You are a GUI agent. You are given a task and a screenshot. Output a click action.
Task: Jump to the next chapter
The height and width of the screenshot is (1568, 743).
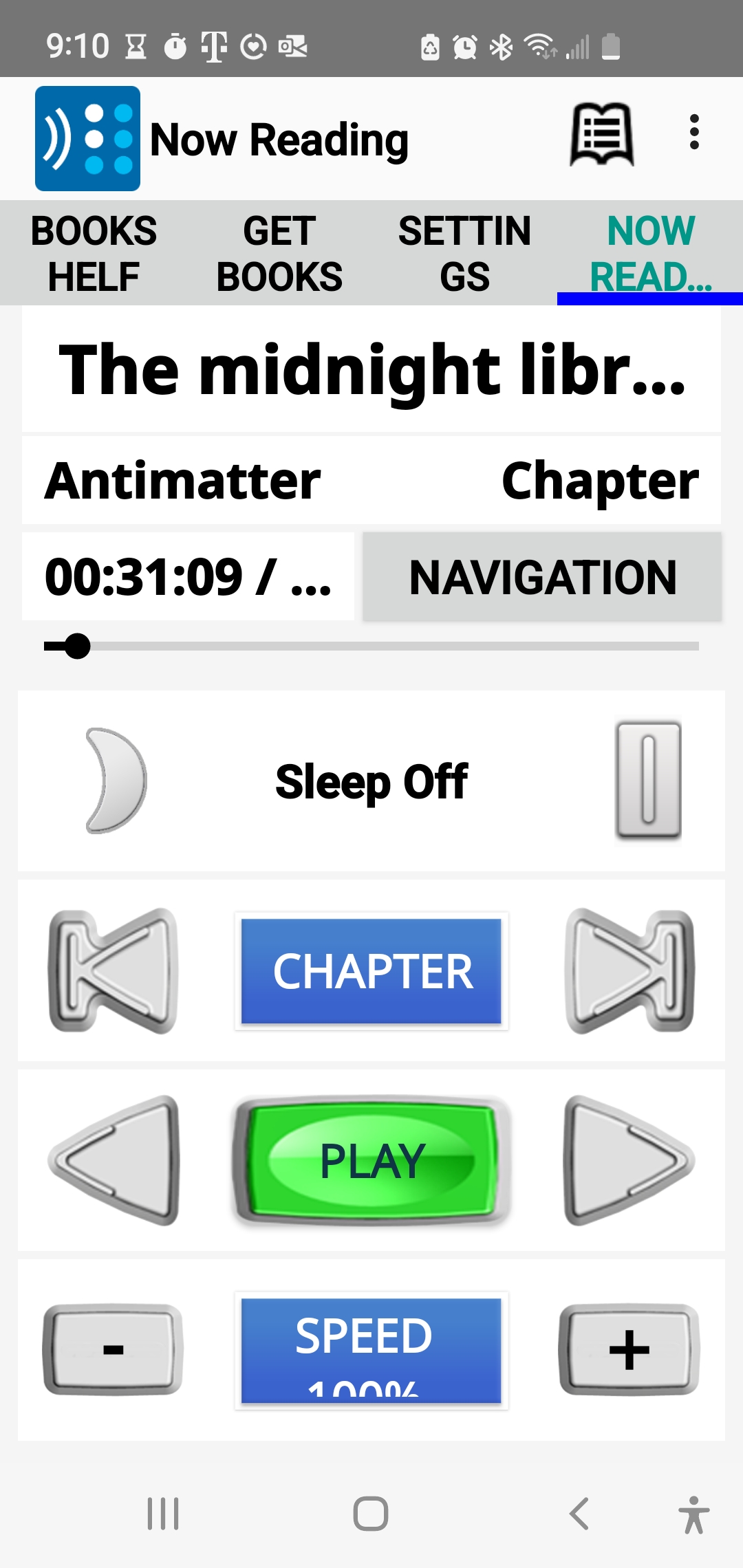click(x=629, y=970)
